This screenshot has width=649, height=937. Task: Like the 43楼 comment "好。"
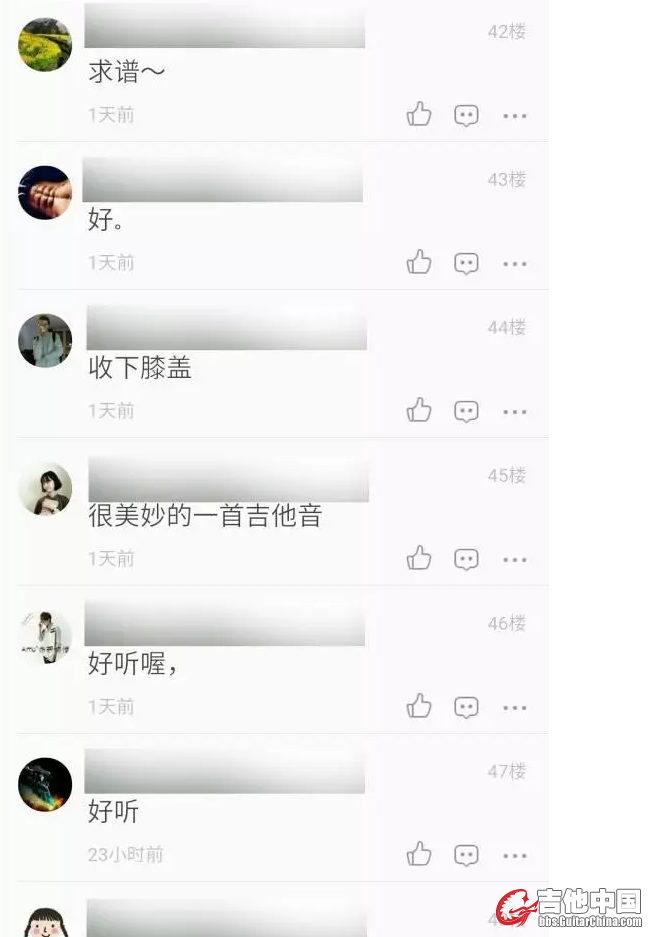tap(419, 263)
